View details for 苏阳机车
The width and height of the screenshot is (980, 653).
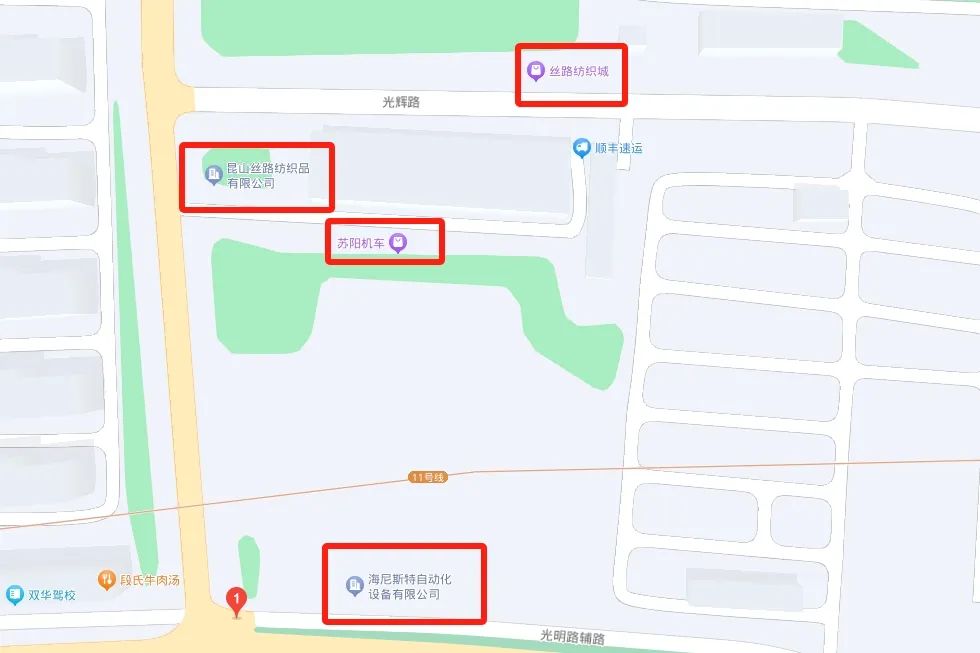[x=398, y=242]
